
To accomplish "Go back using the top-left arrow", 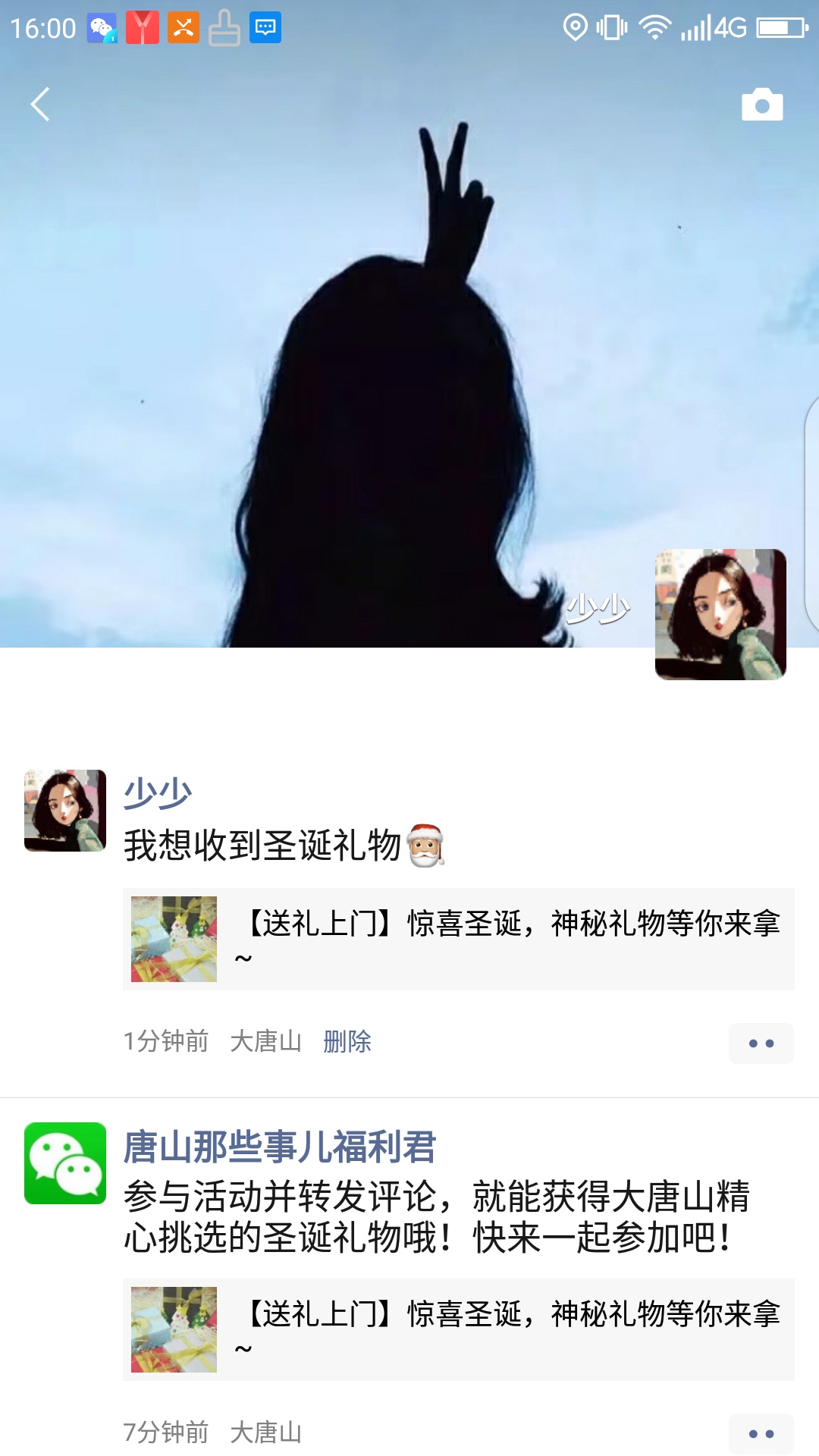I will coord(40,105).
